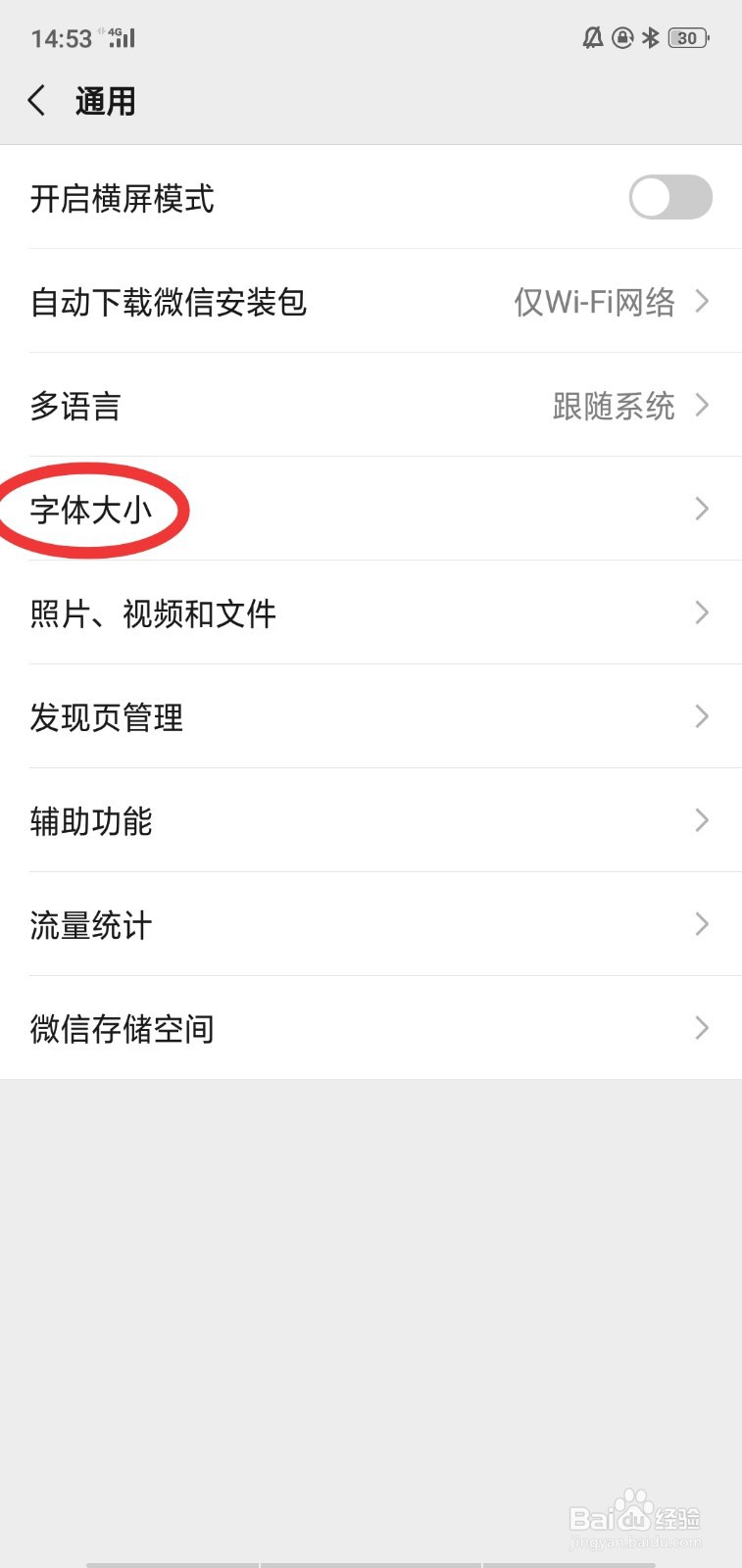Screen dimensions: 742x1568
Task: Expand 自动下载微信安装包 options via chevron
Action: tap(701, 302)
